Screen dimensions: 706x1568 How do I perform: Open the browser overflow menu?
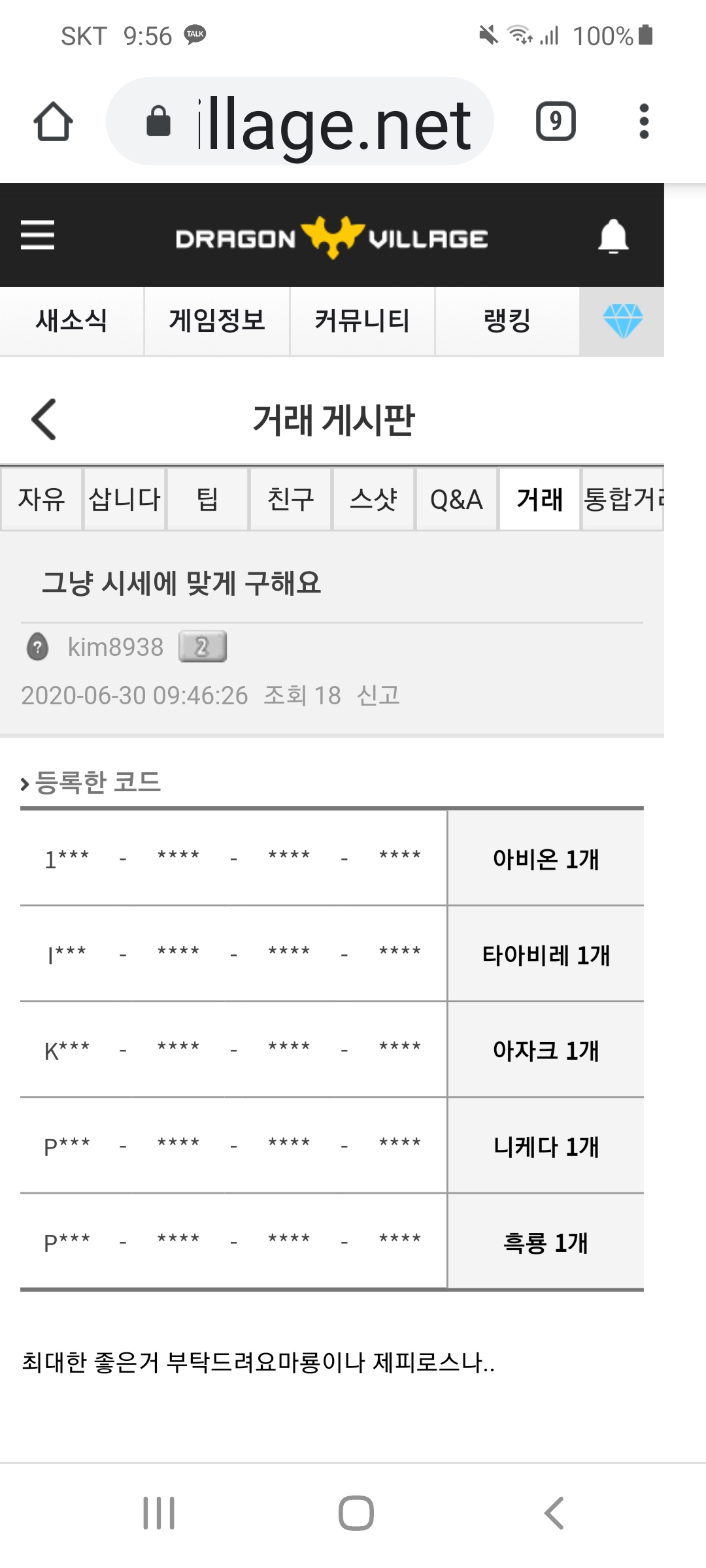[x=644, y=122]
